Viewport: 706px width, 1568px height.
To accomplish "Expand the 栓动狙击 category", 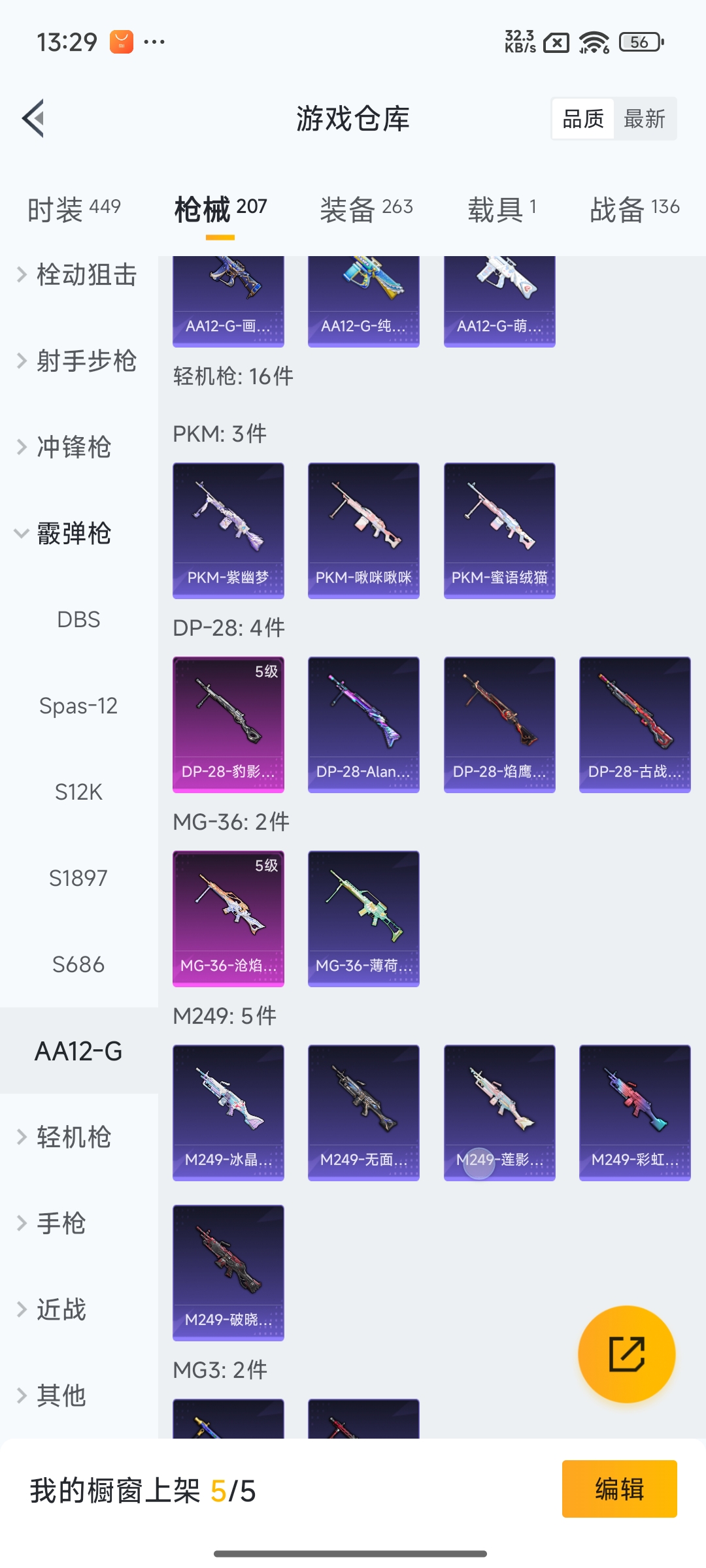I will click(x=77, y=275).
